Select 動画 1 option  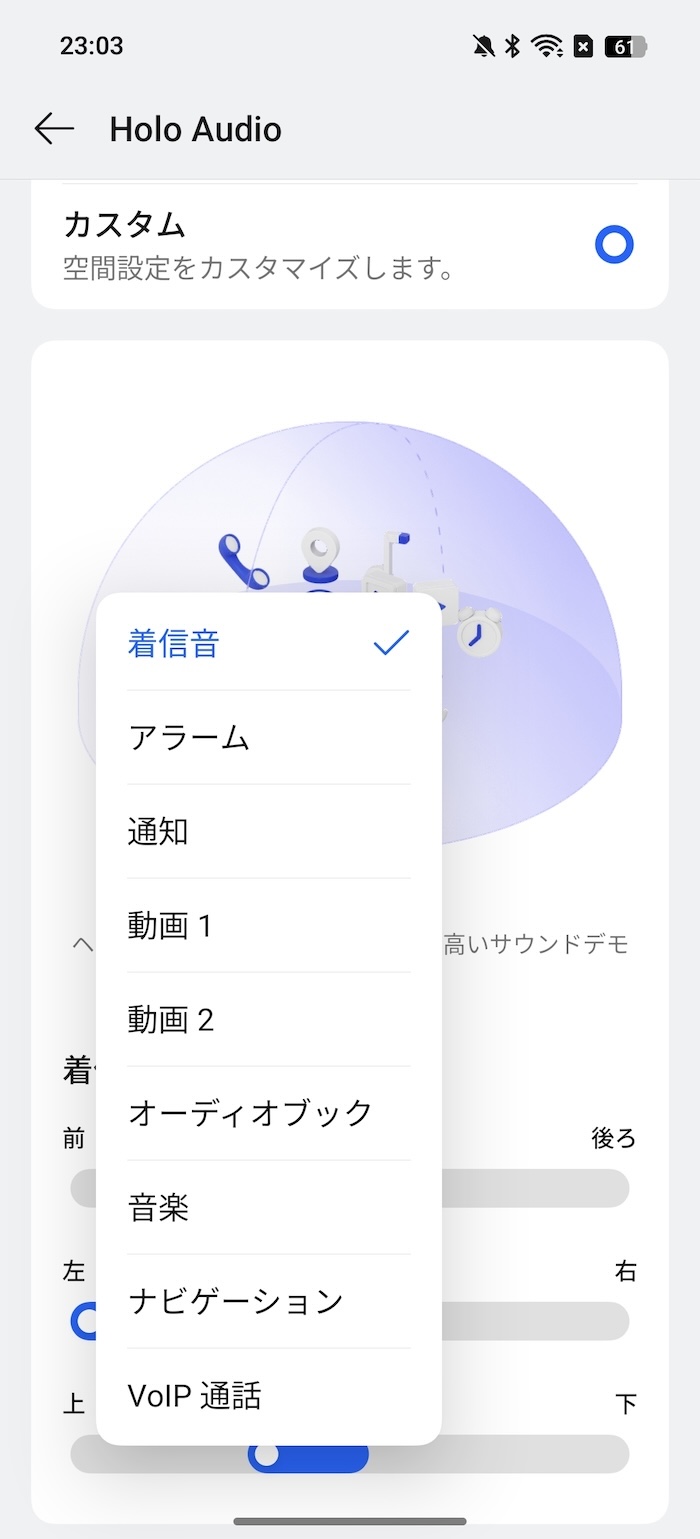pos(268,926)
